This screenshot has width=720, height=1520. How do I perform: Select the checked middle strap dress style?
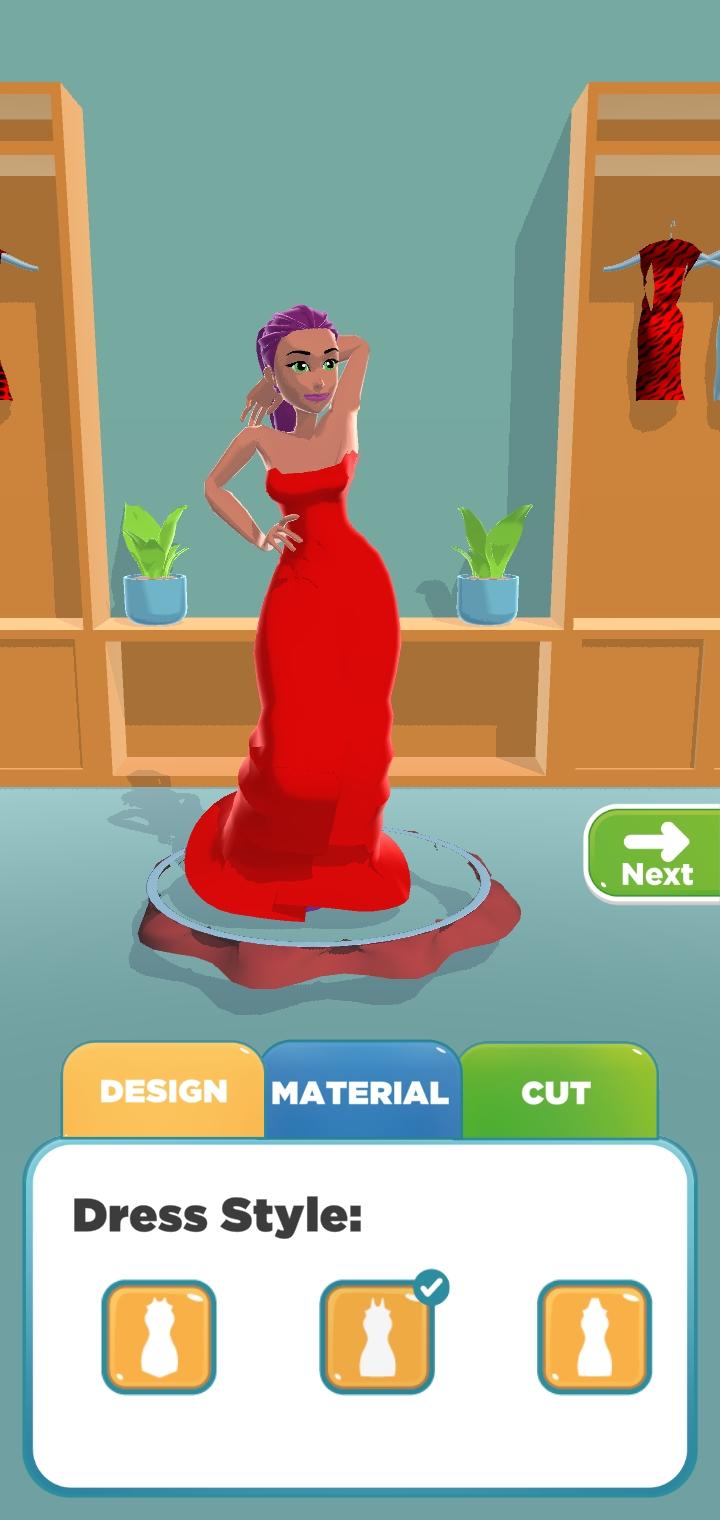tap(377, 1337)
